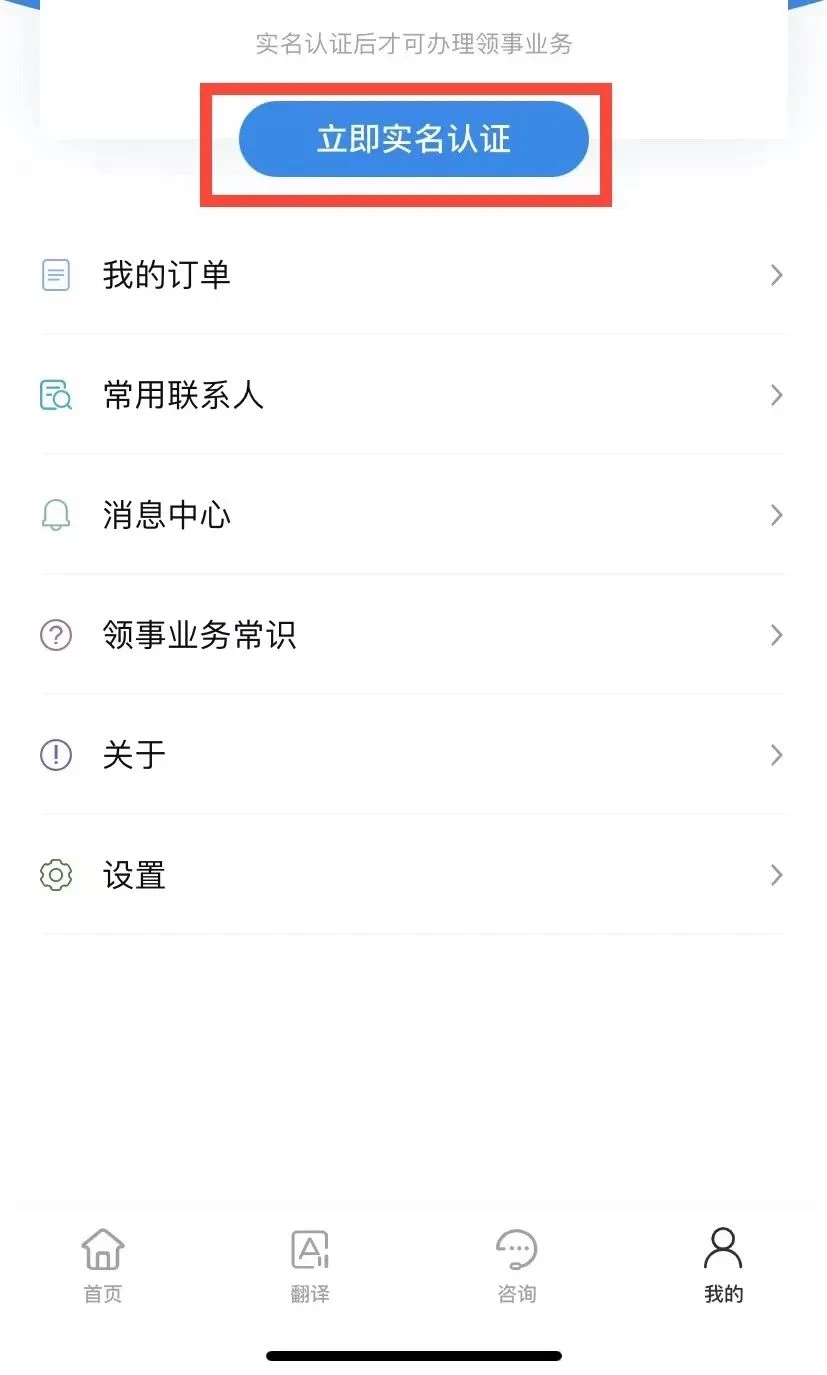
Task: Open 我的订单
Action: (x=413, y=275)
